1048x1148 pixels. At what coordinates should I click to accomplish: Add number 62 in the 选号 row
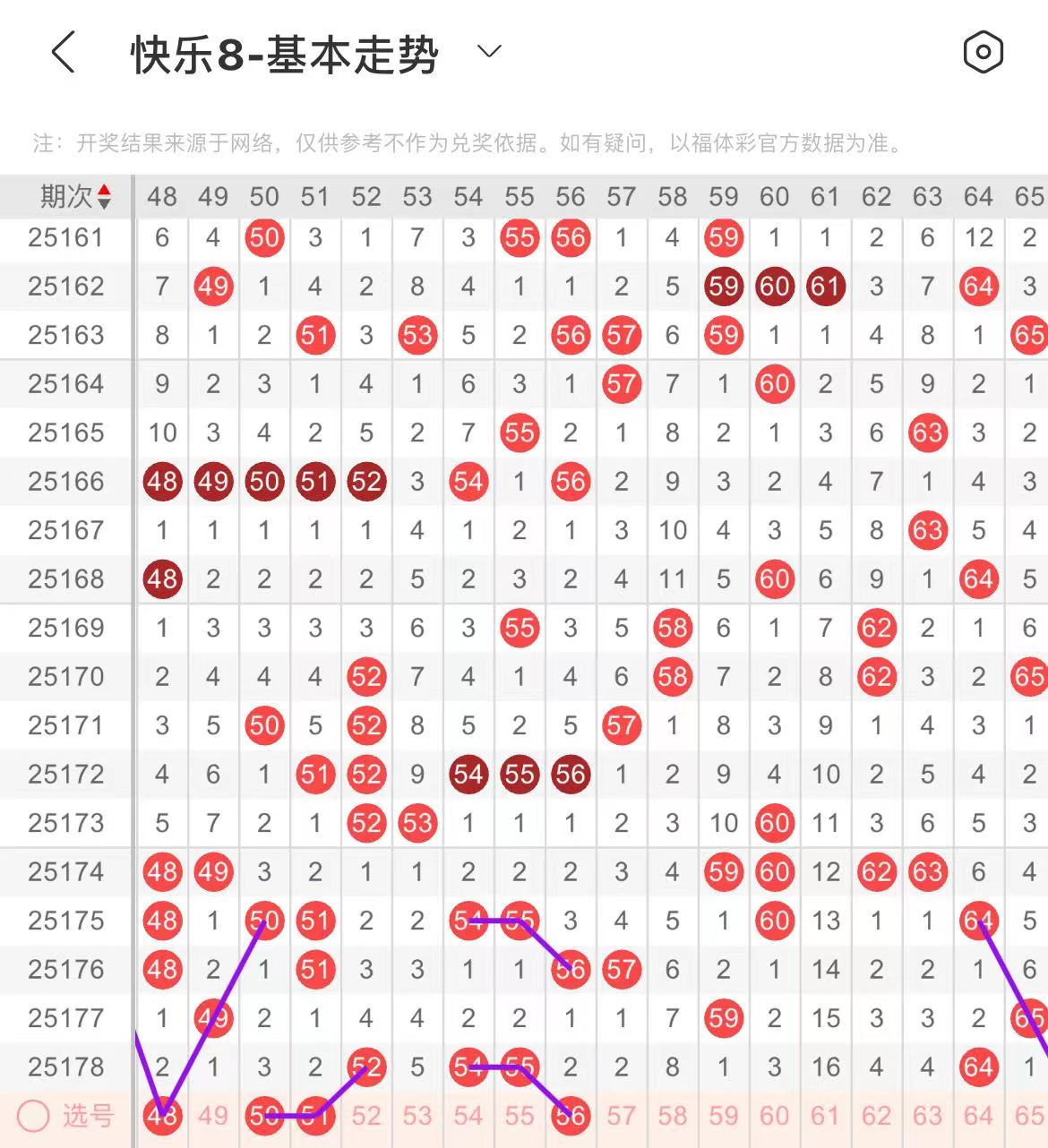(876, 1116)
